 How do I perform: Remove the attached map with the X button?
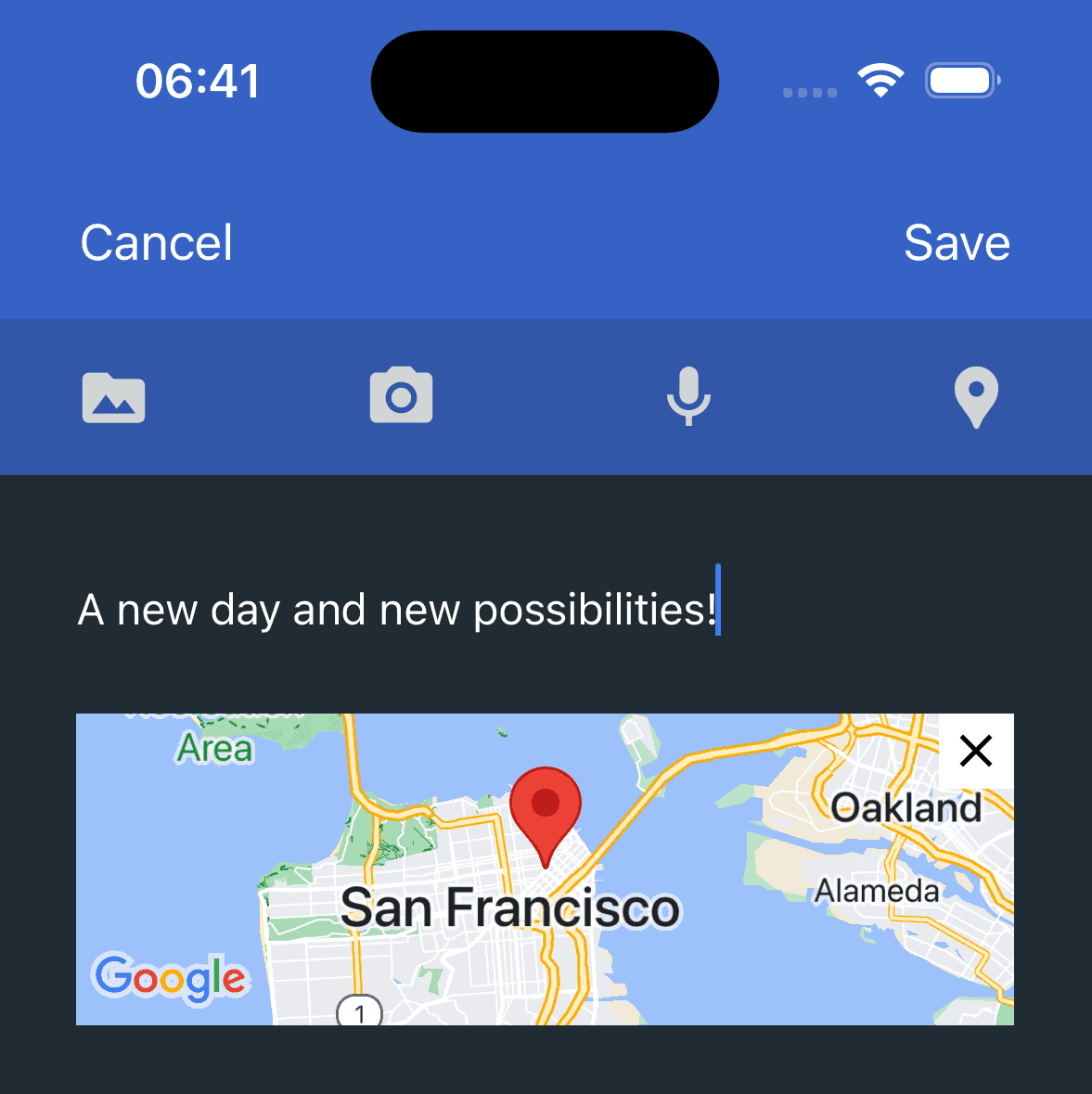point(975,752)
